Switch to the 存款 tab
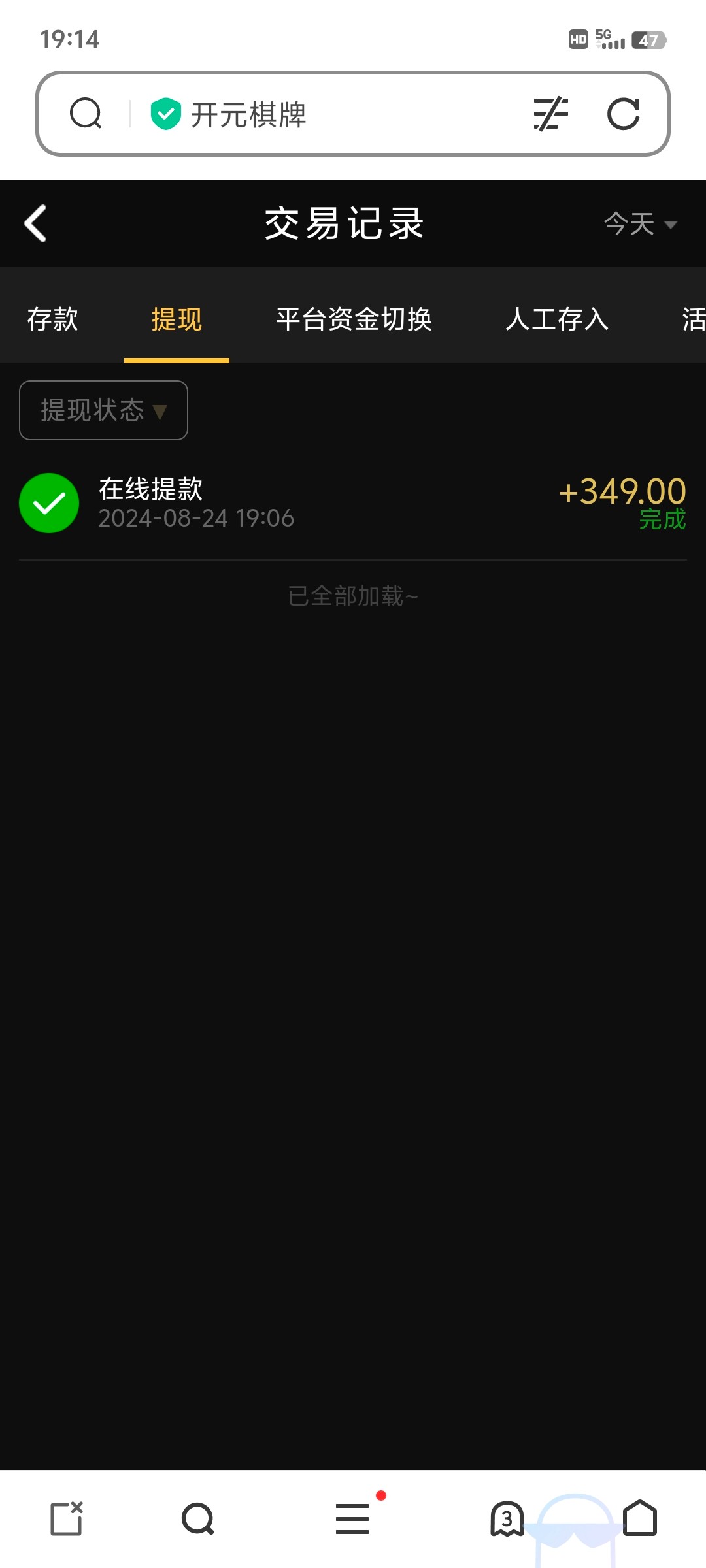The width and height of the screenshot is (706, 1568). (52, 319)
